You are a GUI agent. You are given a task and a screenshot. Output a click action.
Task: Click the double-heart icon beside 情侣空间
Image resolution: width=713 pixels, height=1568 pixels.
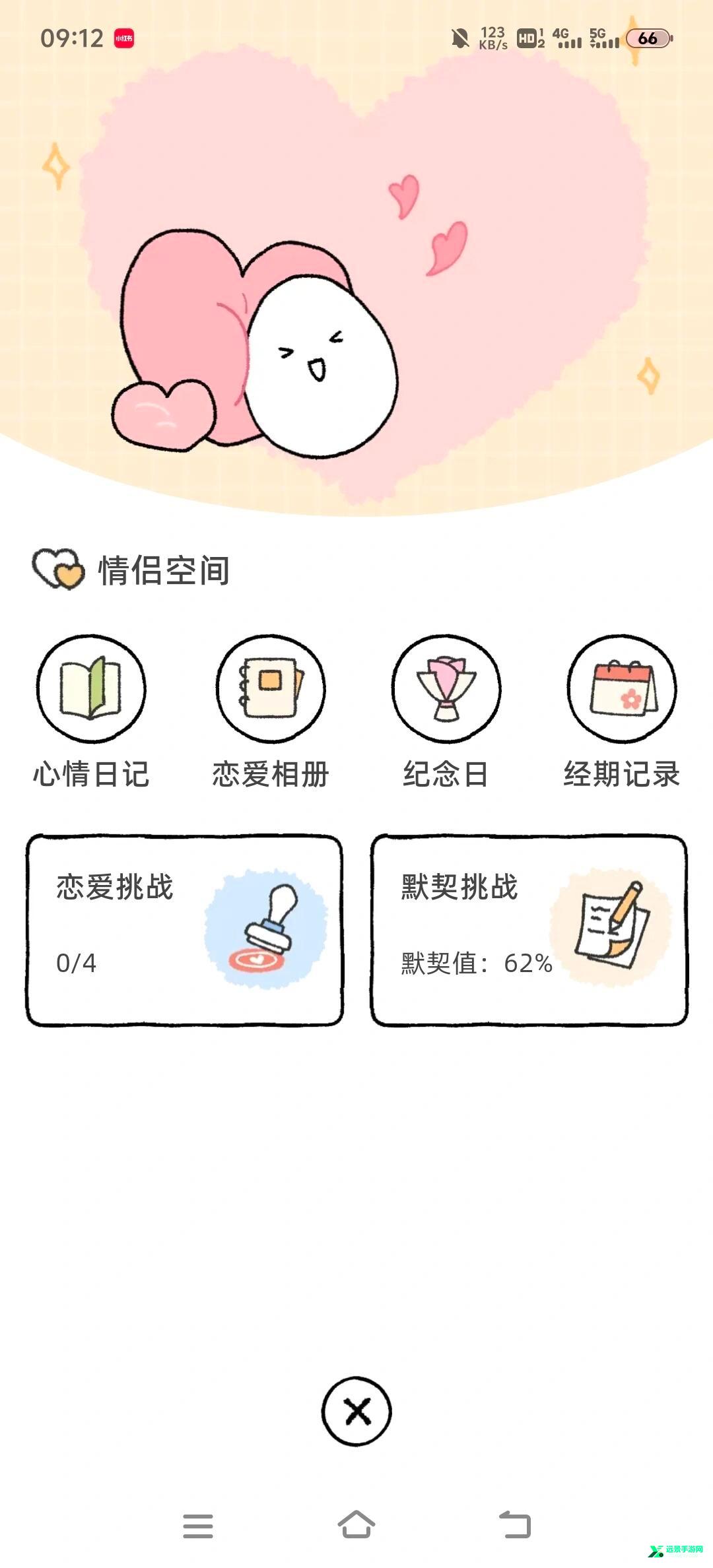pos(57,569)
